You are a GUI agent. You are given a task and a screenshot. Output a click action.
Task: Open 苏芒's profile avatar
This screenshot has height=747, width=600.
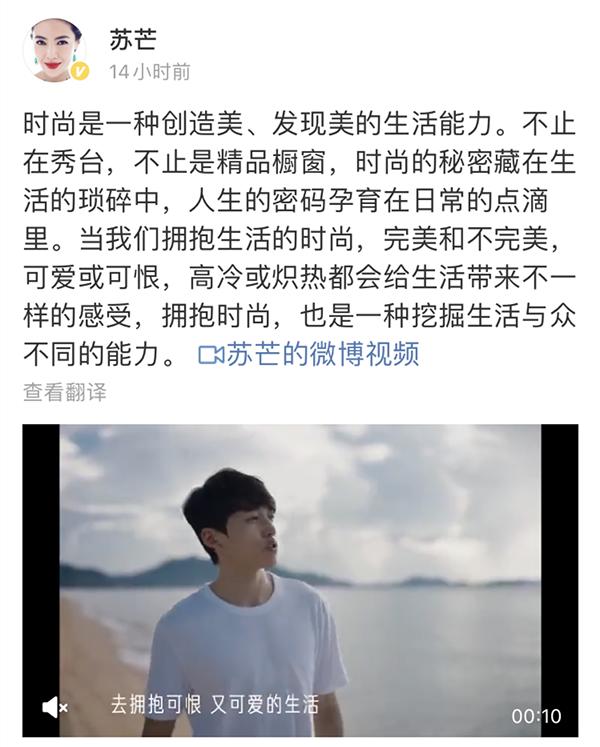pyautogui.click(x=55, y=50)
